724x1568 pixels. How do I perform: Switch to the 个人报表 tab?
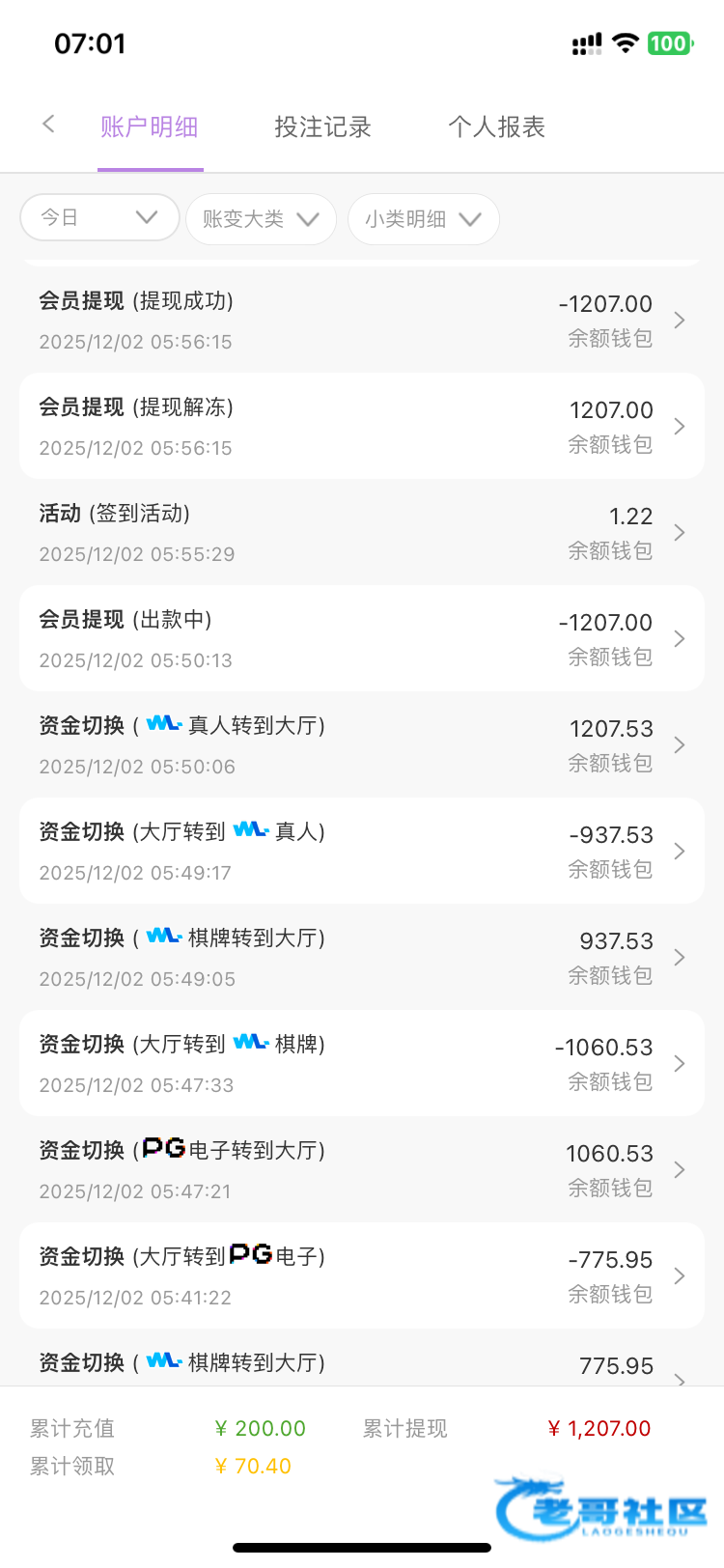[x=497, y=126]
